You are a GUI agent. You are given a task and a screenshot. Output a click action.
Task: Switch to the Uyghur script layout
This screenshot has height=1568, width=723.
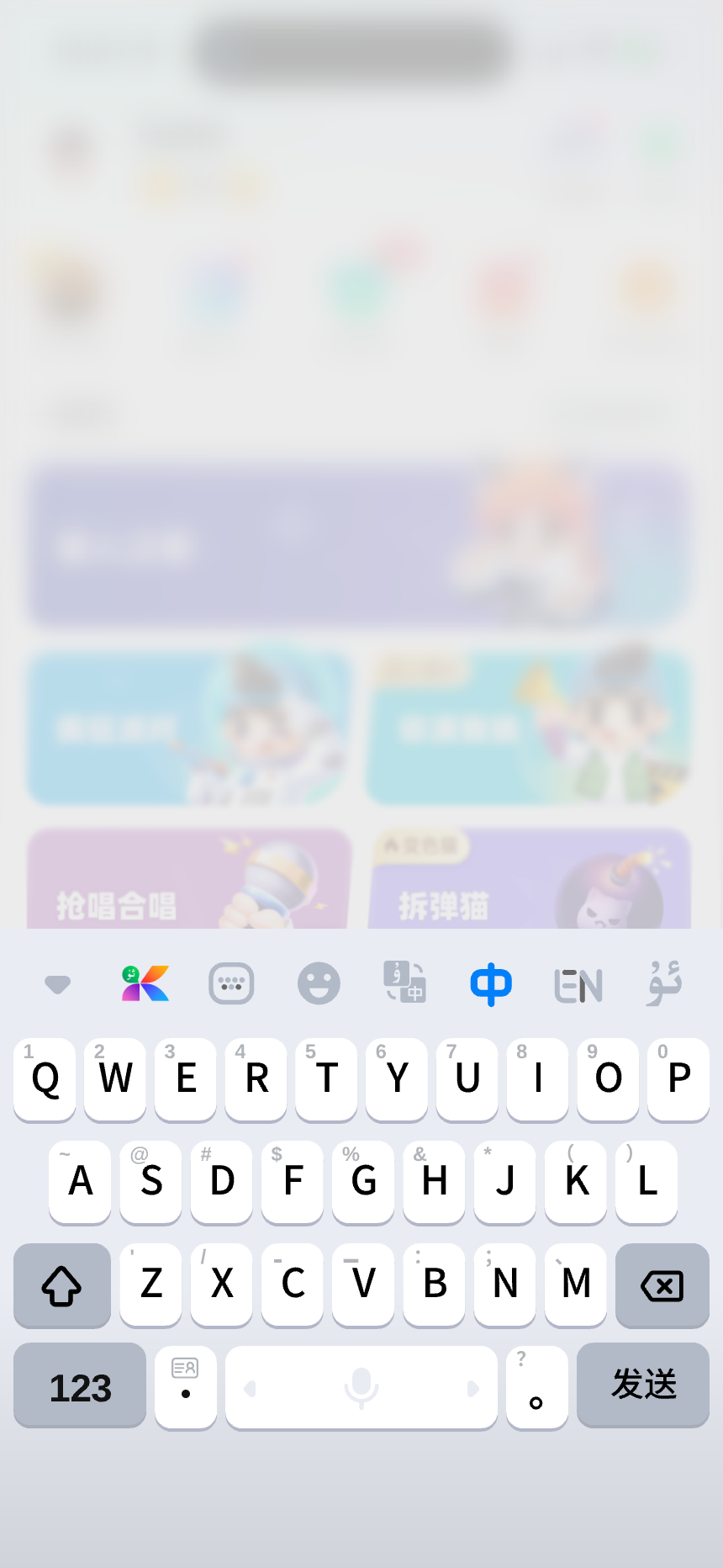coord(663,983)
